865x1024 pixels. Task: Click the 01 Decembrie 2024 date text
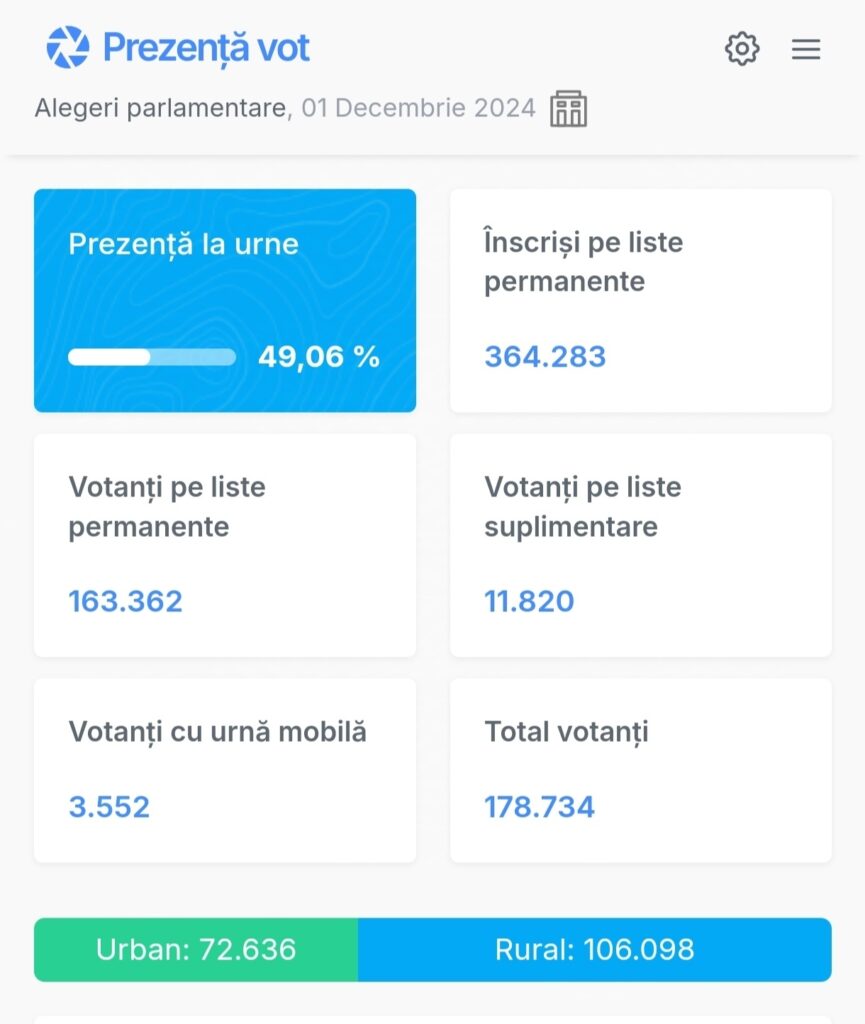(x=416, y=108)
